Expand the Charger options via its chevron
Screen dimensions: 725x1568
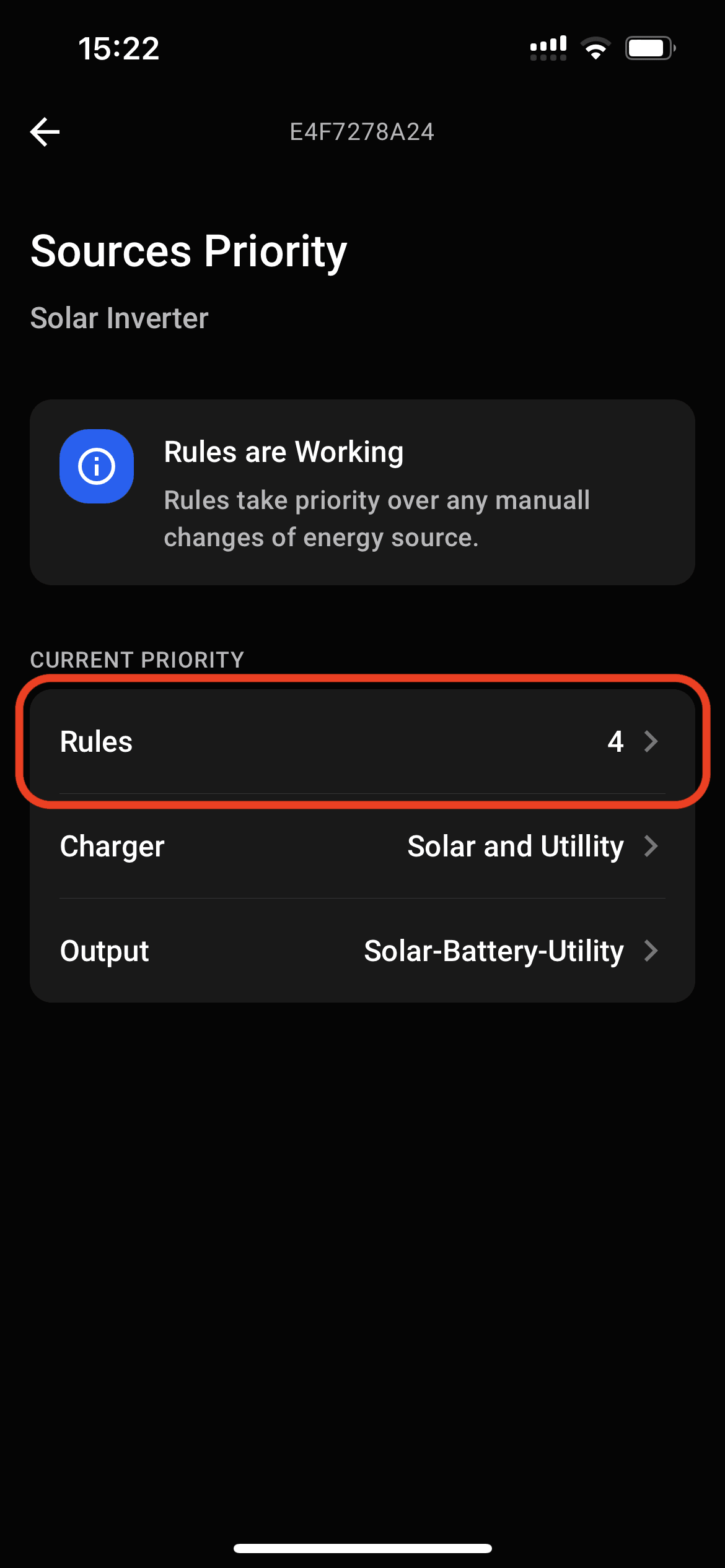click(x=651, y=846)
